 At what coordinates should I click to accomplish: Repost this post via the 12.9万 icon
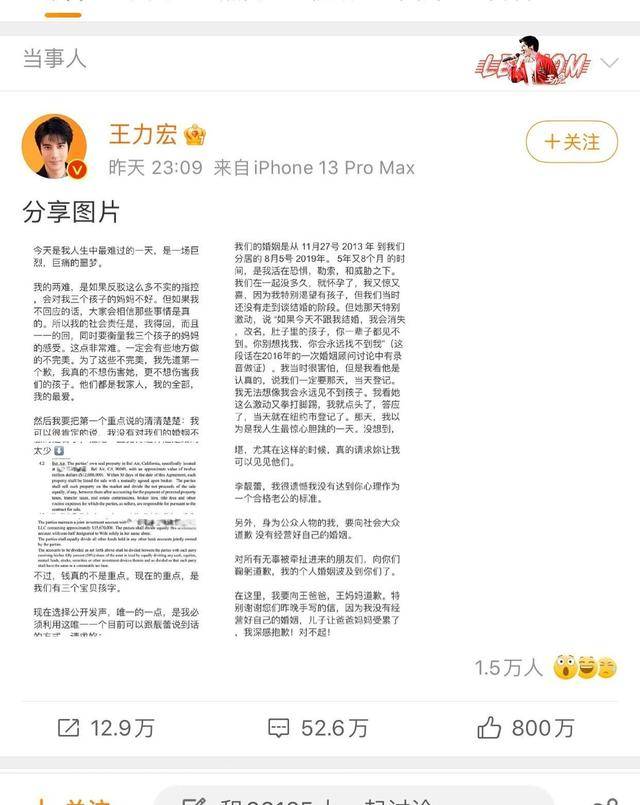click(105, 728)
